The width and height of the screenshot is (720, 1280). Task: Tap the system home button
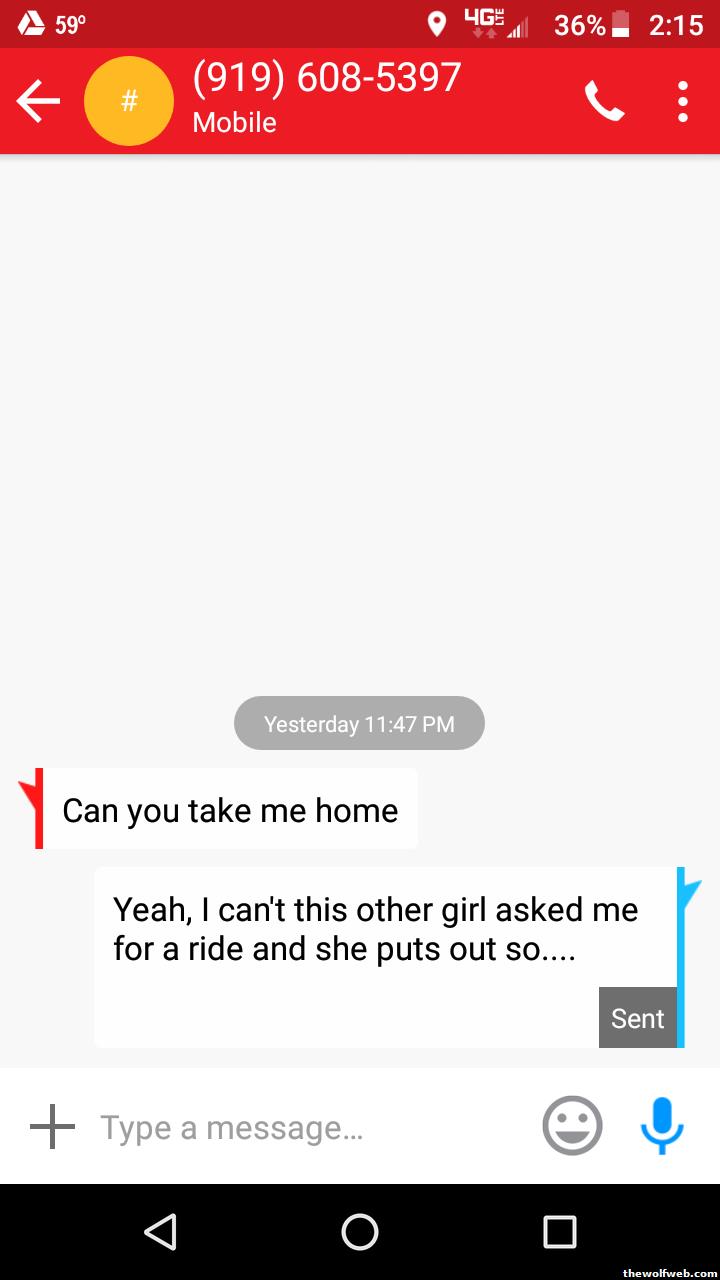(360, 1231)
